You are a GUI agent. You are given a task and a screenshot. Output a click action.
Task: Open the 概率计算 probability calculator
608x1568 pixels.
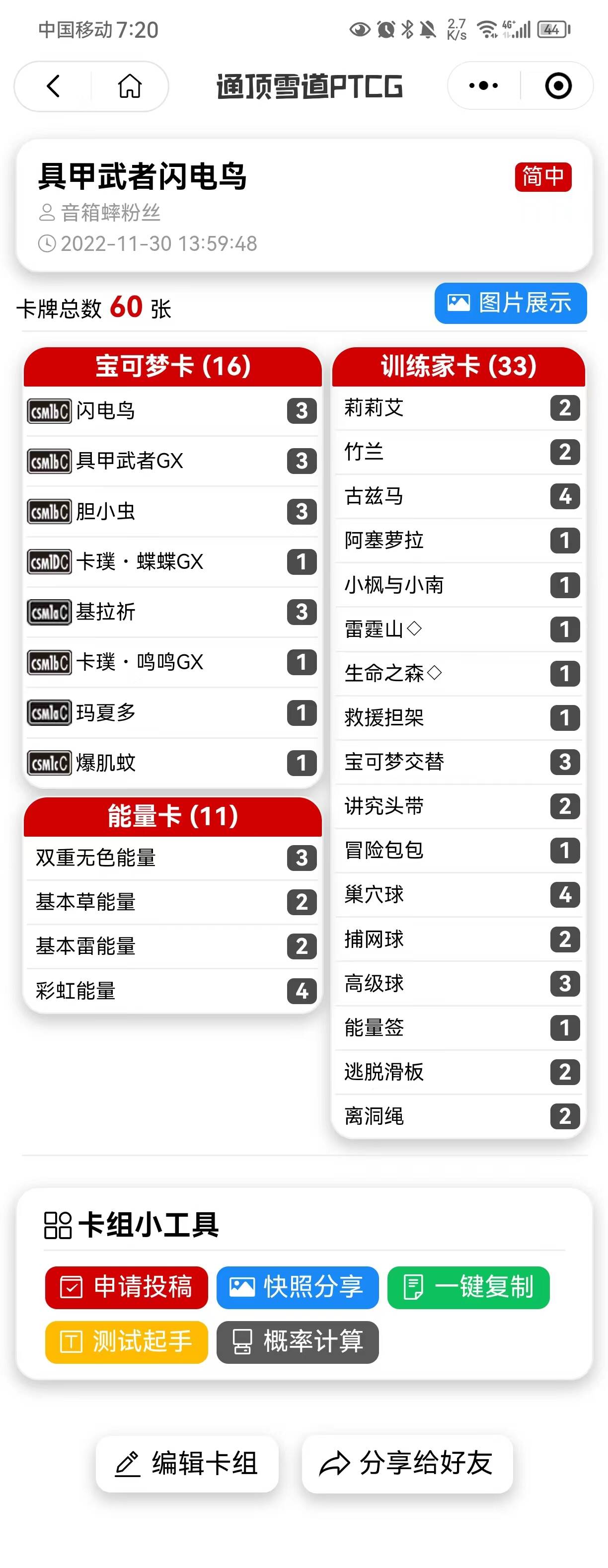[x=298, y=1341]
